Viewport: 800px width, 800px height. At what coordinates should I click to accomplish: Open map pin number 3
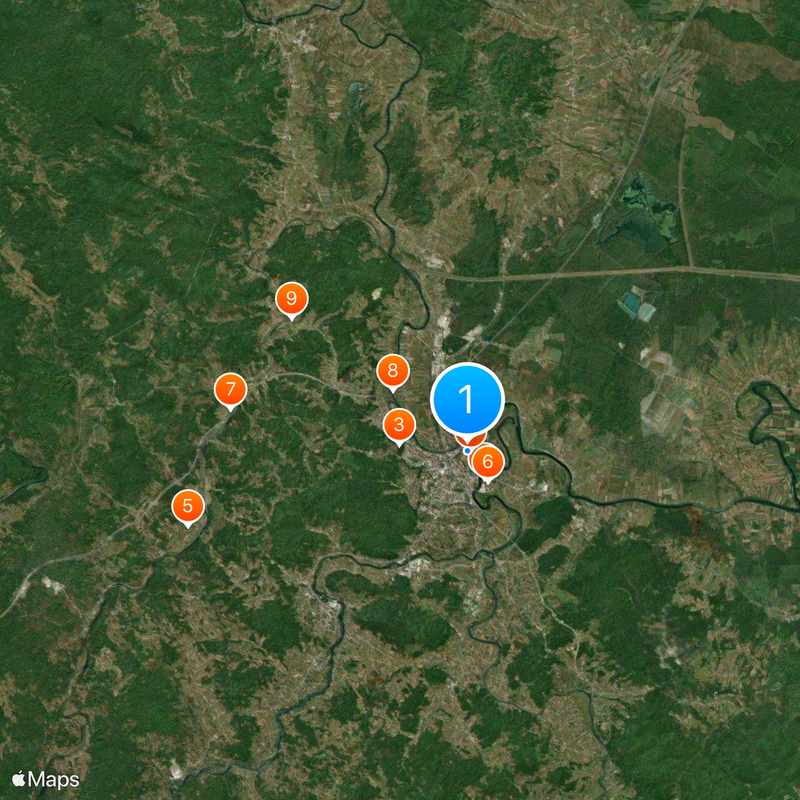point(399,425)
